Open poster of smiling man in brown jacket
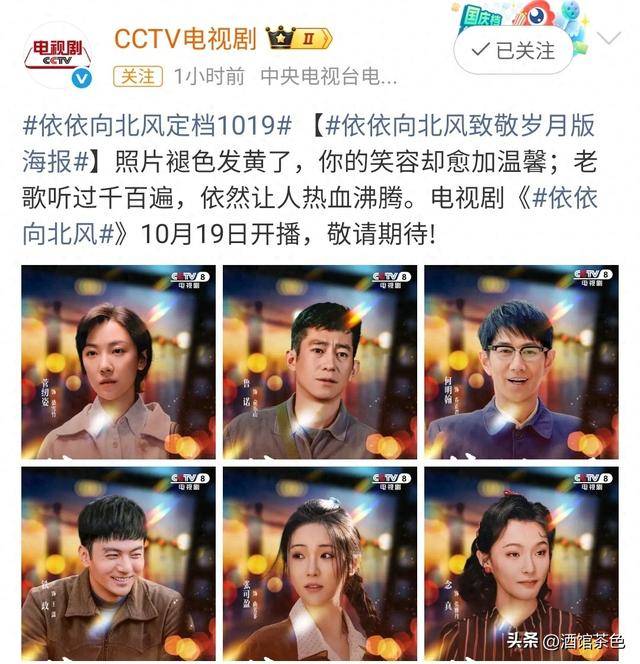Screen dimensions: 640x664 (x=118, y=562)
